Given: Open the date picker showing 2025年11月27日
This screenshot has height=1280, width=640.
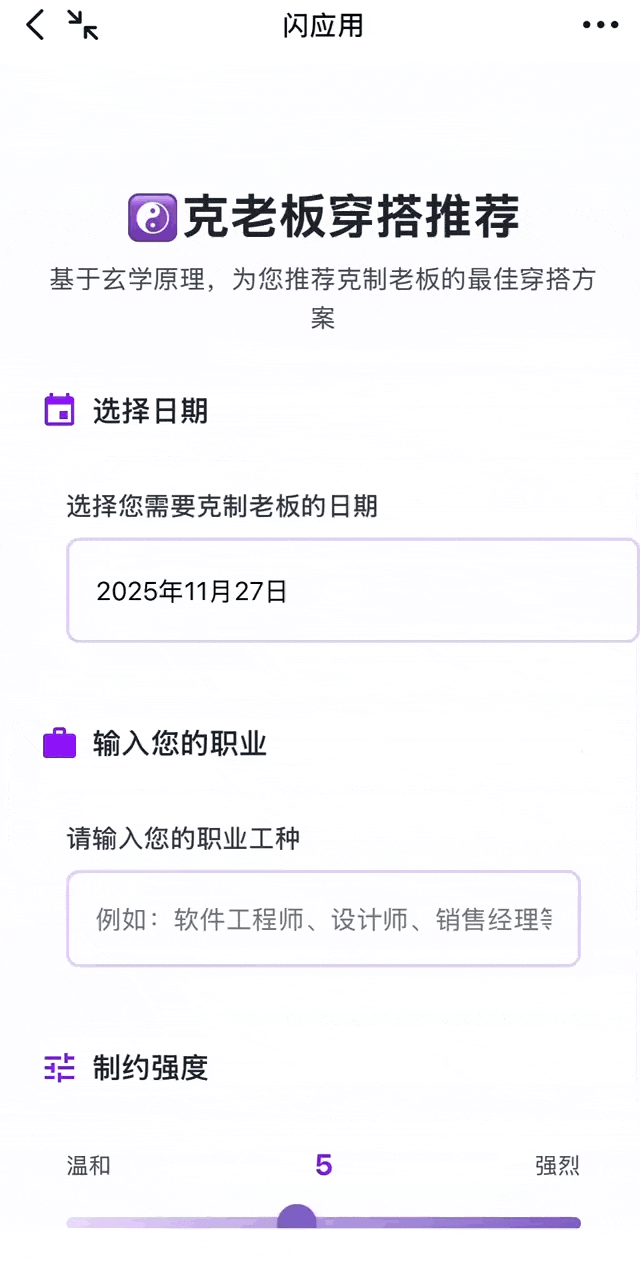Looking at the screenshot, I should click(352, 591).
